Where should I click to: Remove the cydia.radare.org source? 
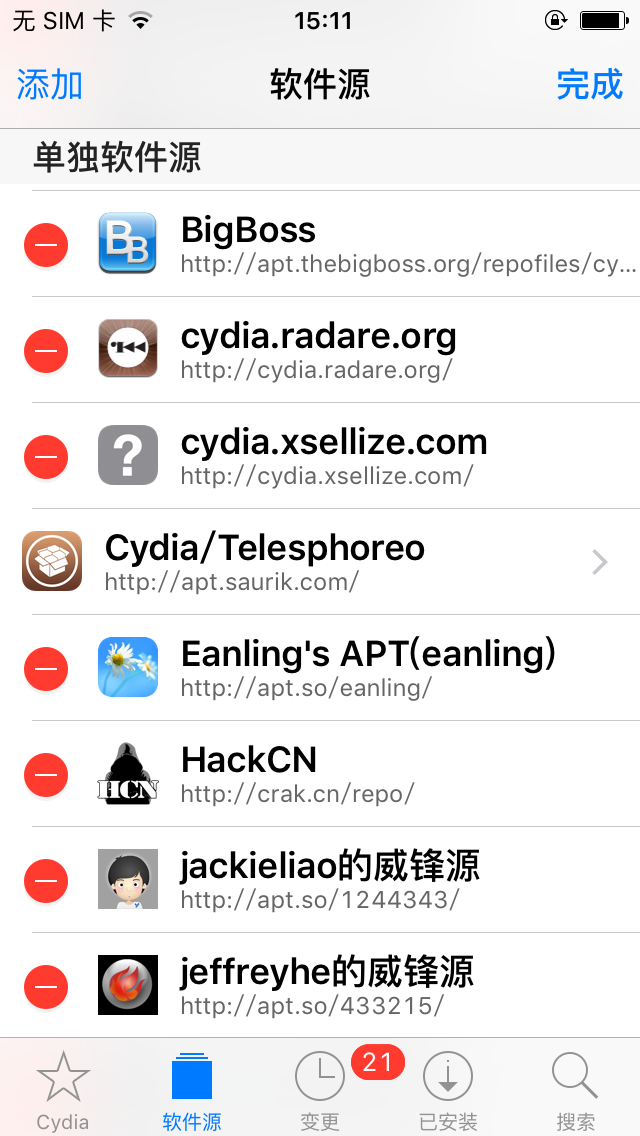pos(46,350)
